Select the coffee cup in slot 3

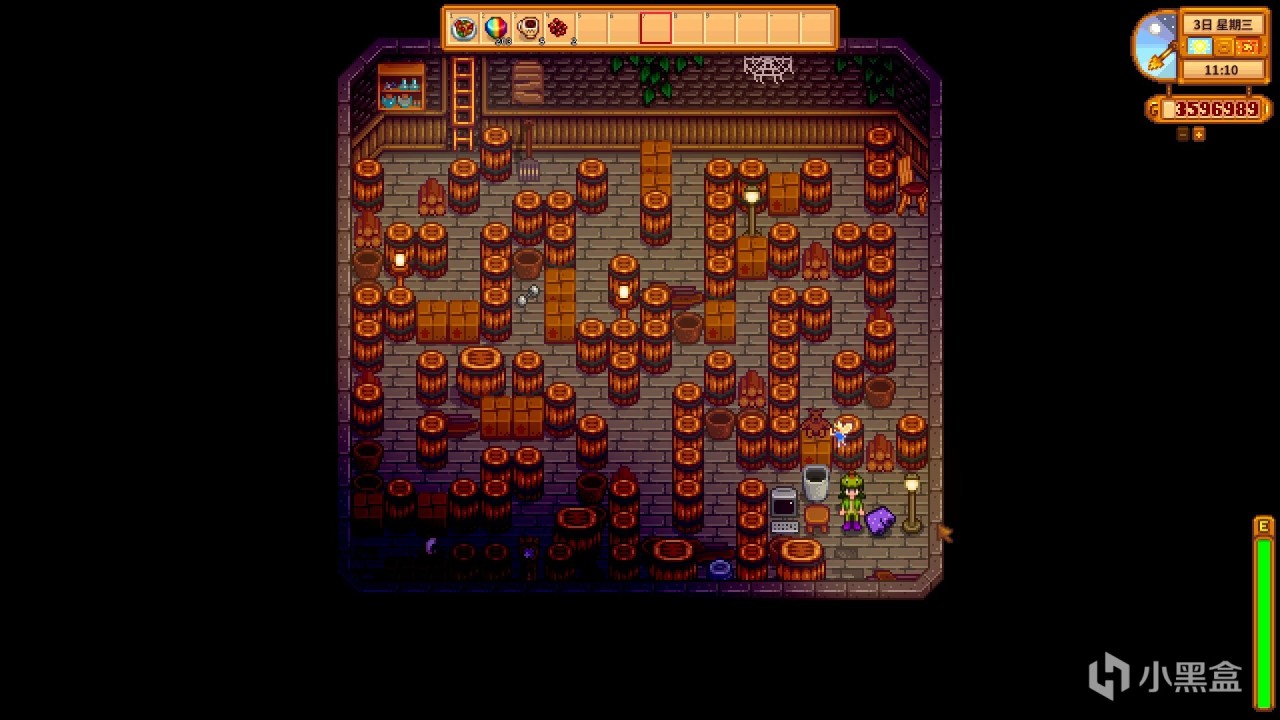528,28
